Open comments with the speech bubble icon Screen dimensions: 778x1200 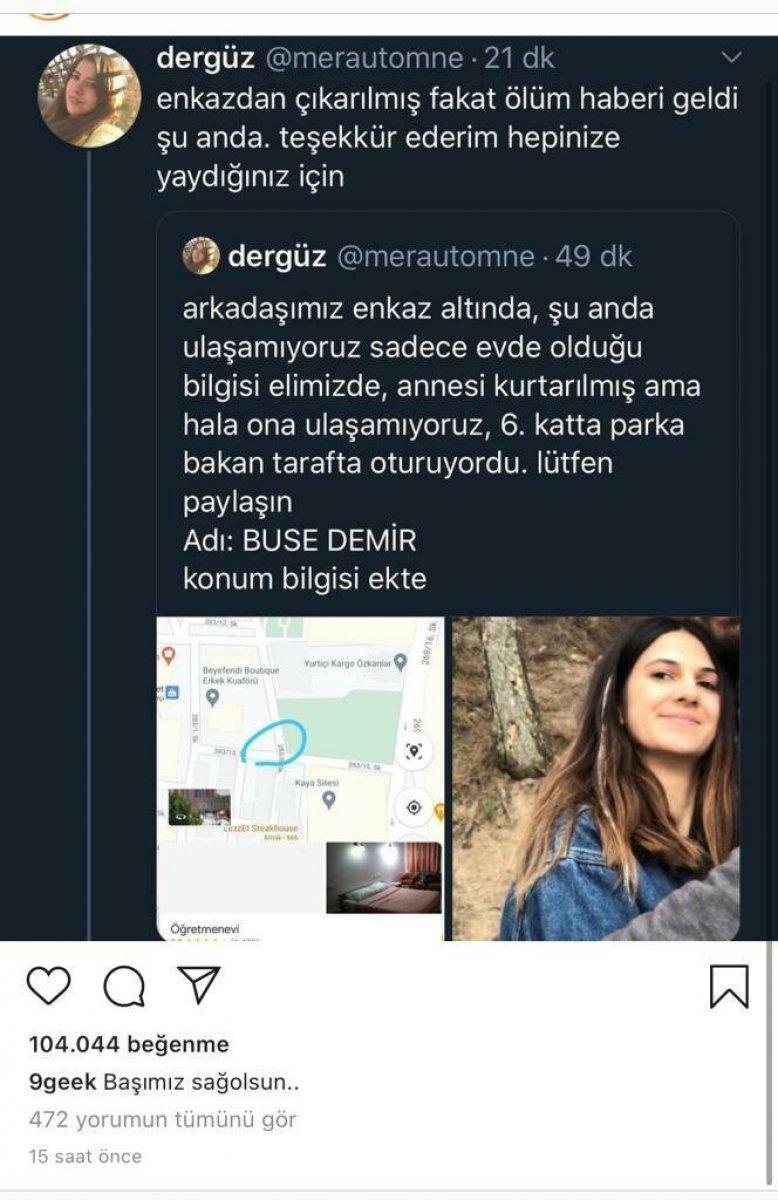click(x=124, y=985)
